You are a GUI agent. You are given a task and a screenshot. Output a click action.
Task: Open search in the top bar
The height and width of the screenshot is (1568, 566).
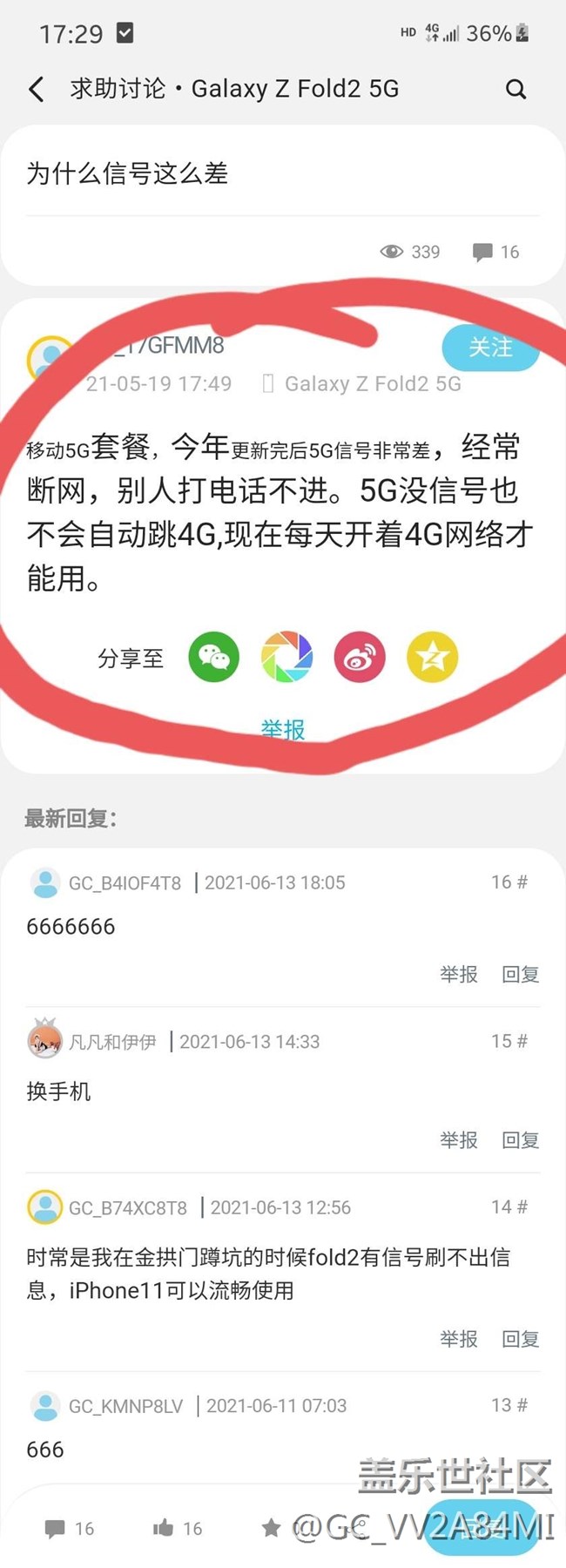[515, 89]
